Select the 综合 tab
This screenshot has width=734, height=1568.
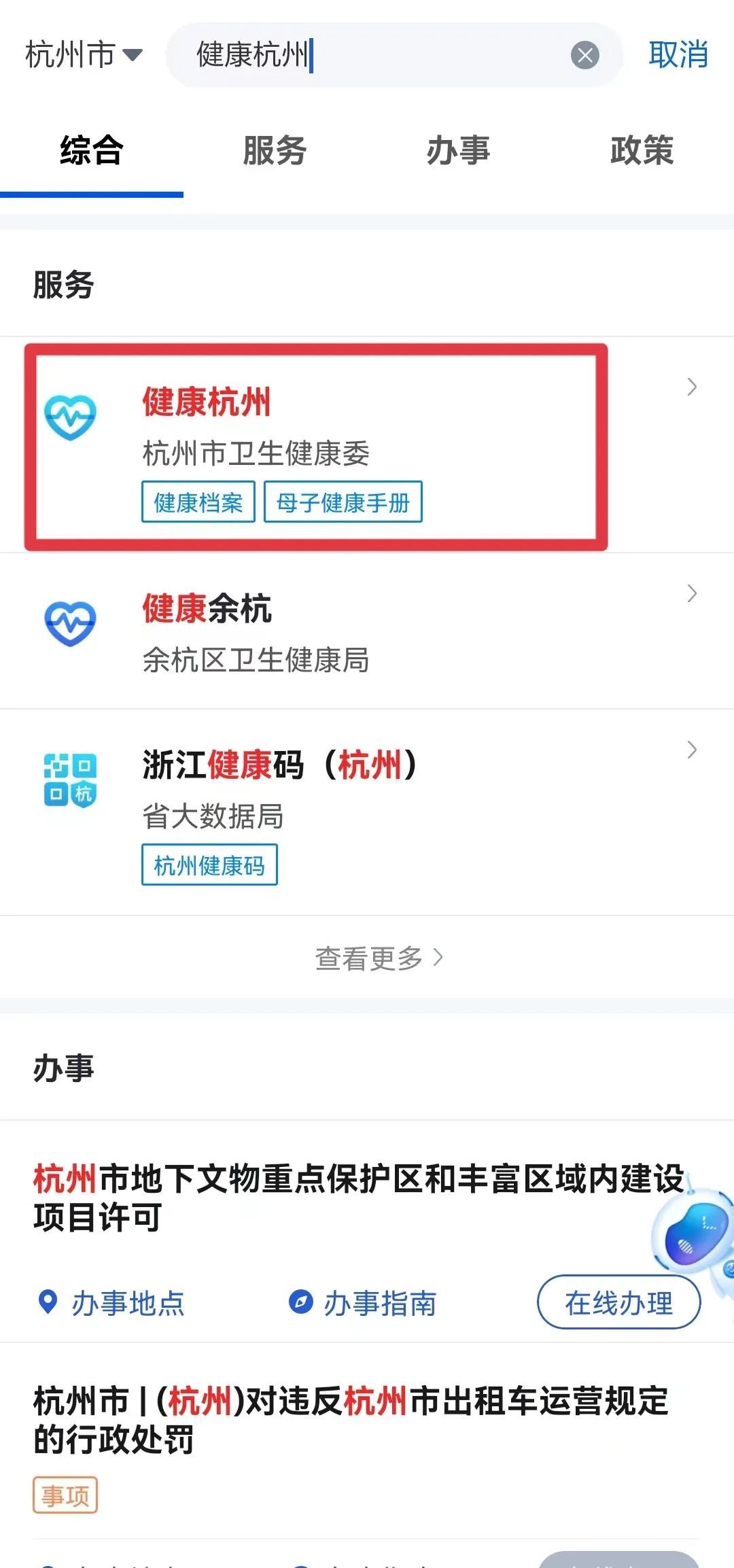91,150
